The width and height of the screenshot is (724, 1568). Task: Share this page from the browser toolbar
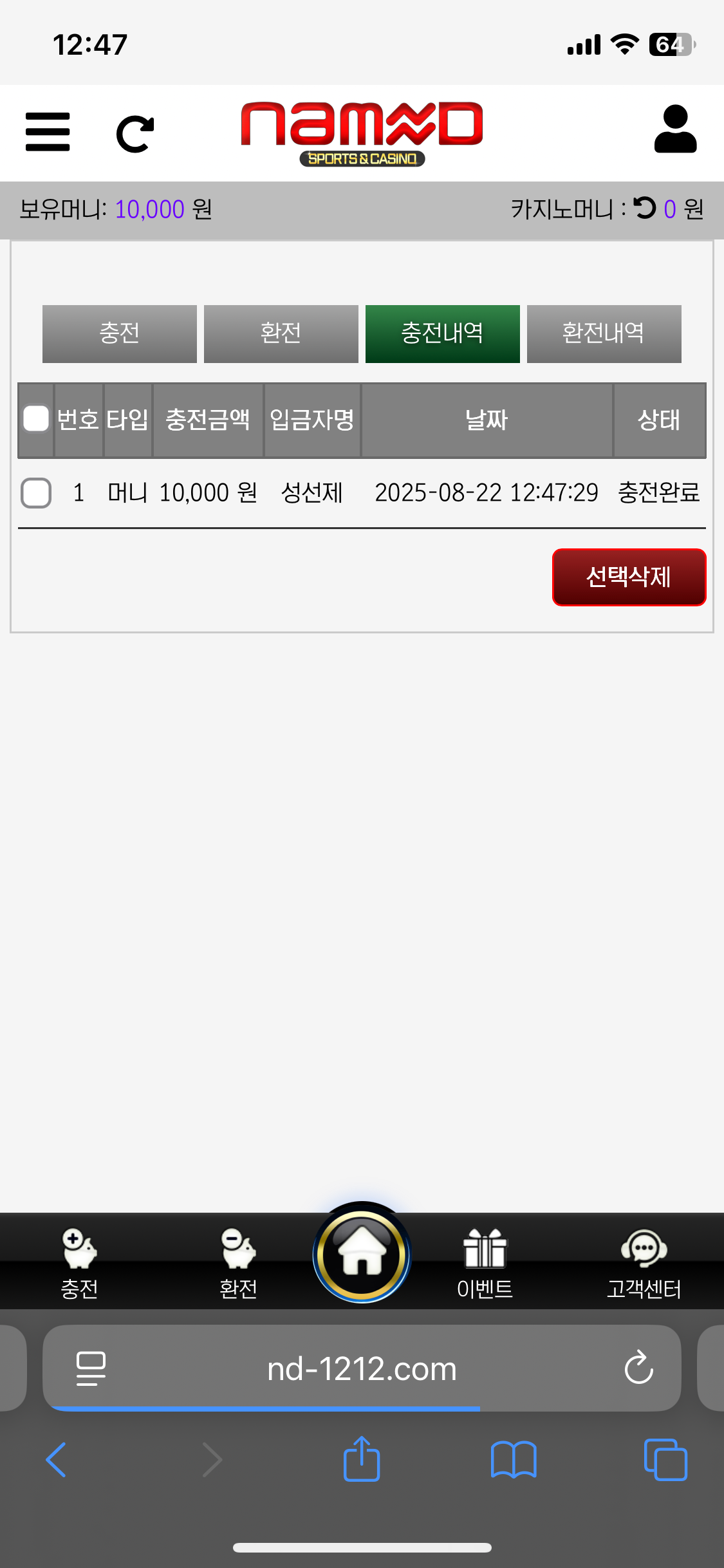click(362, 1459)
